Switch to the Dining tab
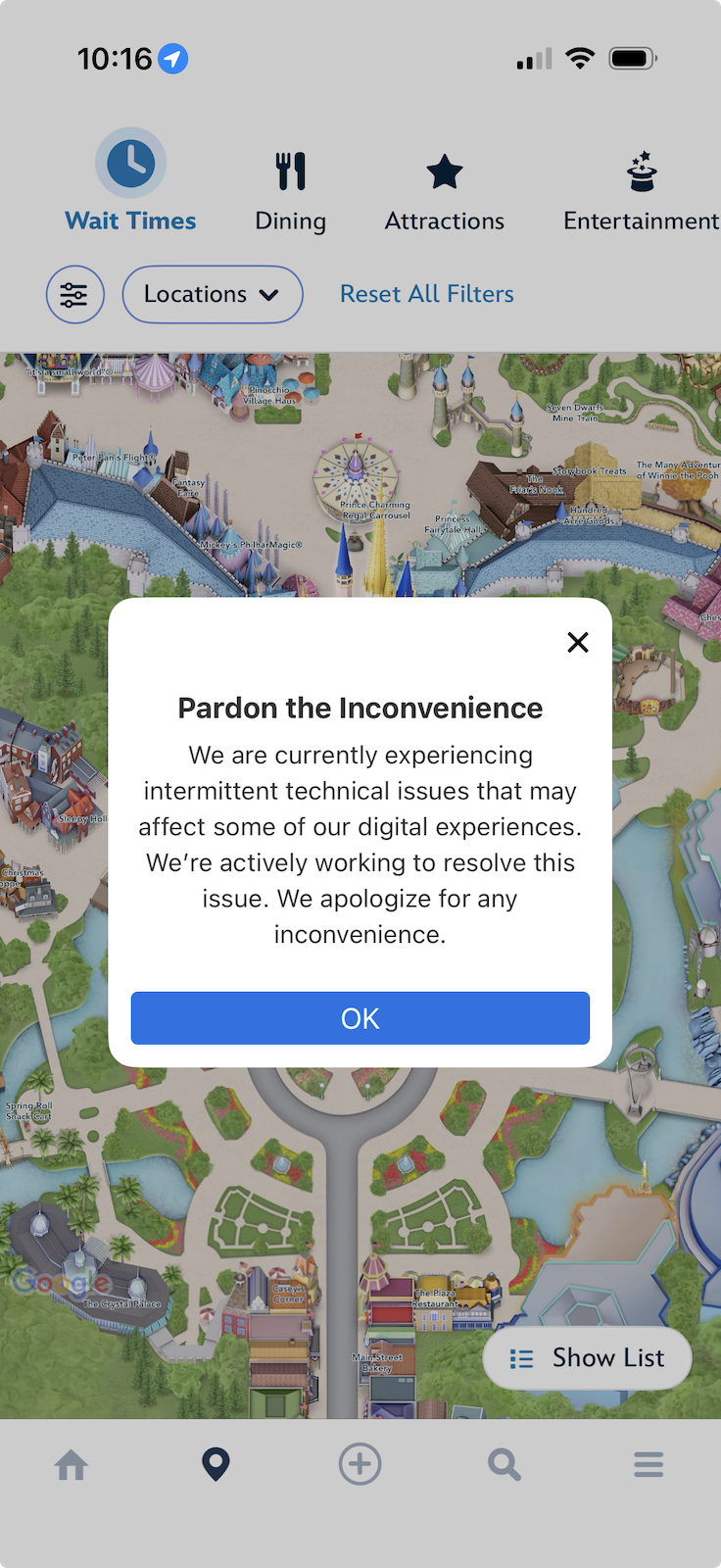Screen dimensions: 721x1568 (x=290, y=191)
